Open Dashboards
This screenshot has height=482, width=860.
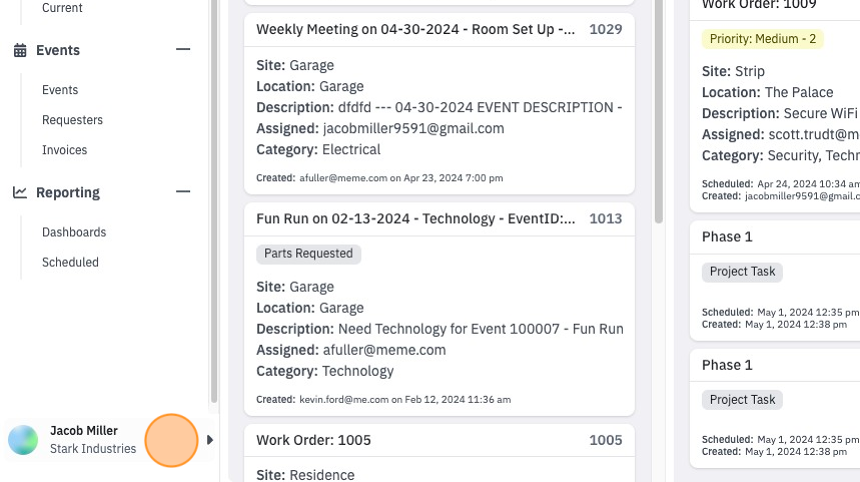pos(74,232)
